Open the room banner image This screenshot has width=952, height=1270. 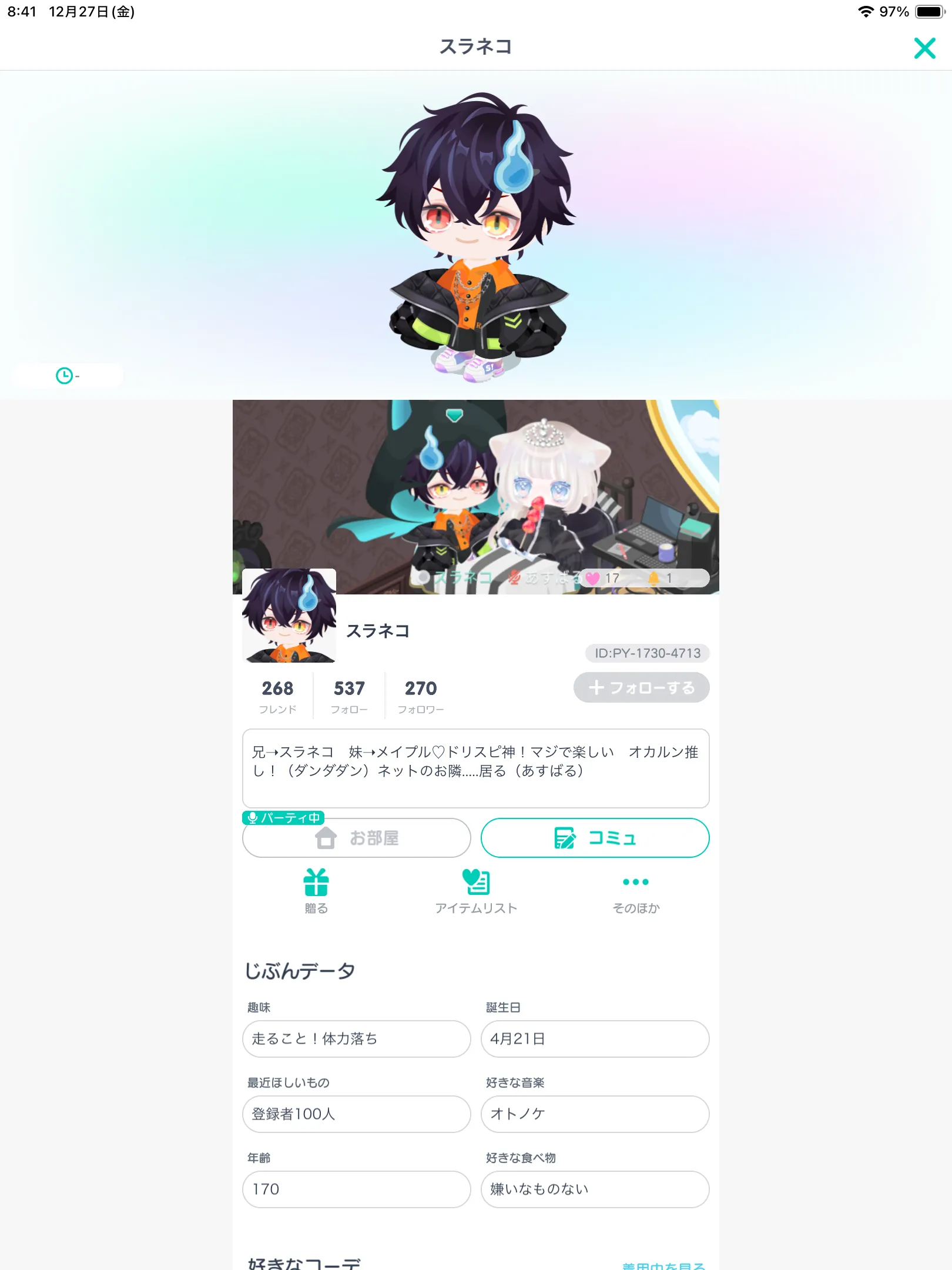click(476, 497)
